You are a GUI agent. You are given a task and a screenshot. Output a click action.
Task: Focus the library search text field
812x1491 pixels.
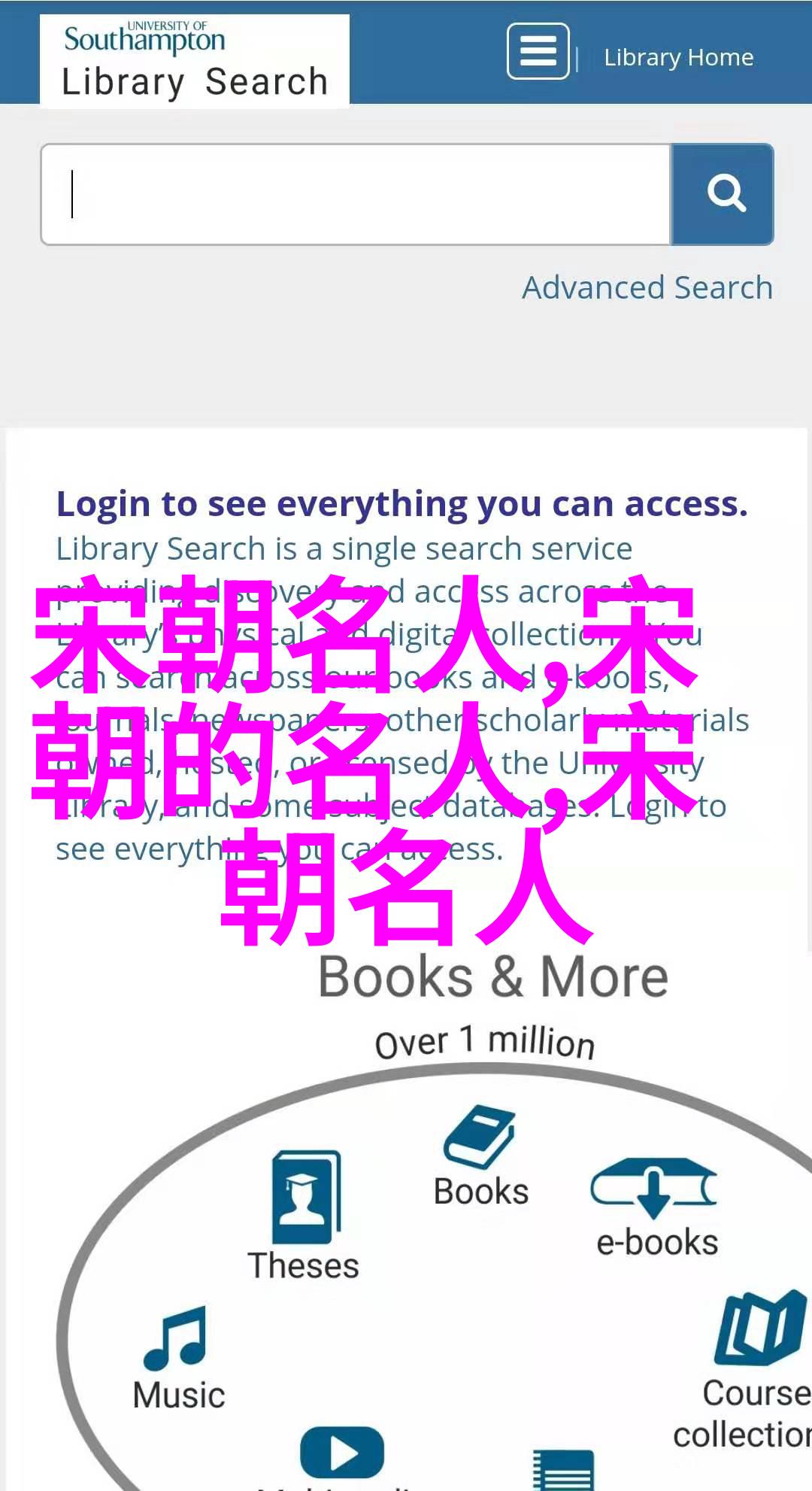[356, 195]
